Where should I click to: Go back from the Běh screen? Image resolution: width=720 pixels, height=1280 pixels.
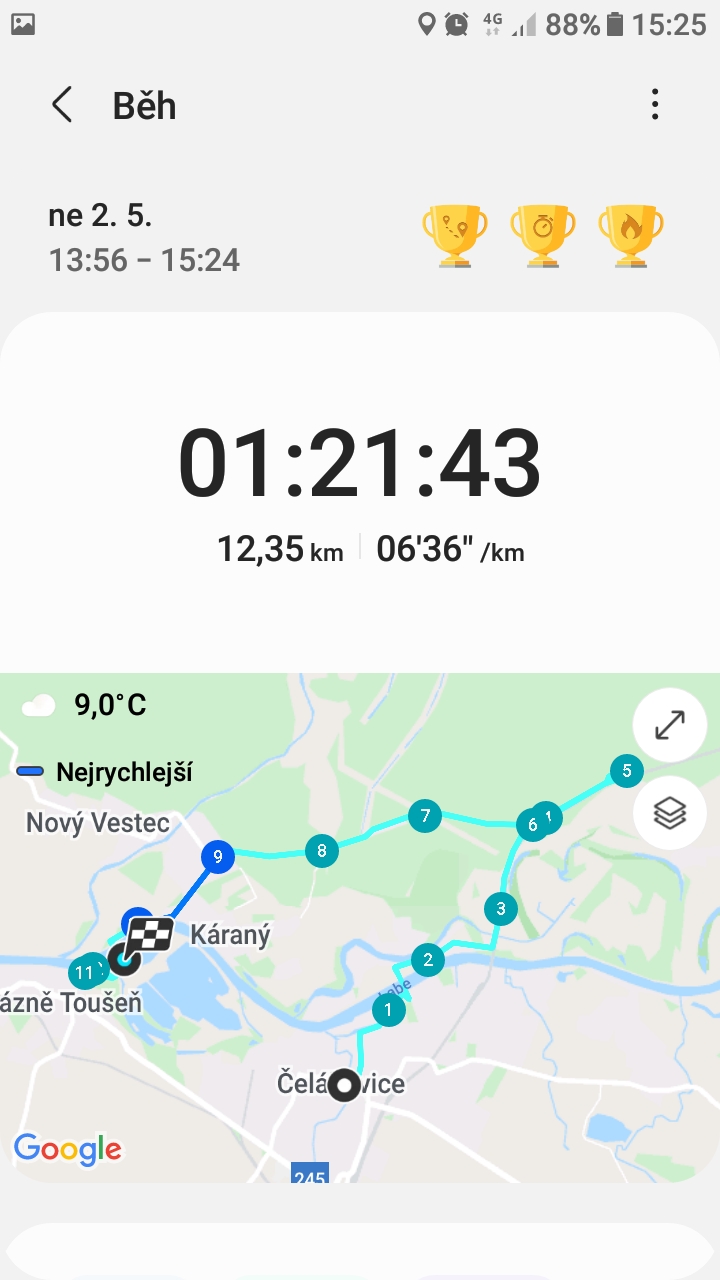(x=62, y=105)
